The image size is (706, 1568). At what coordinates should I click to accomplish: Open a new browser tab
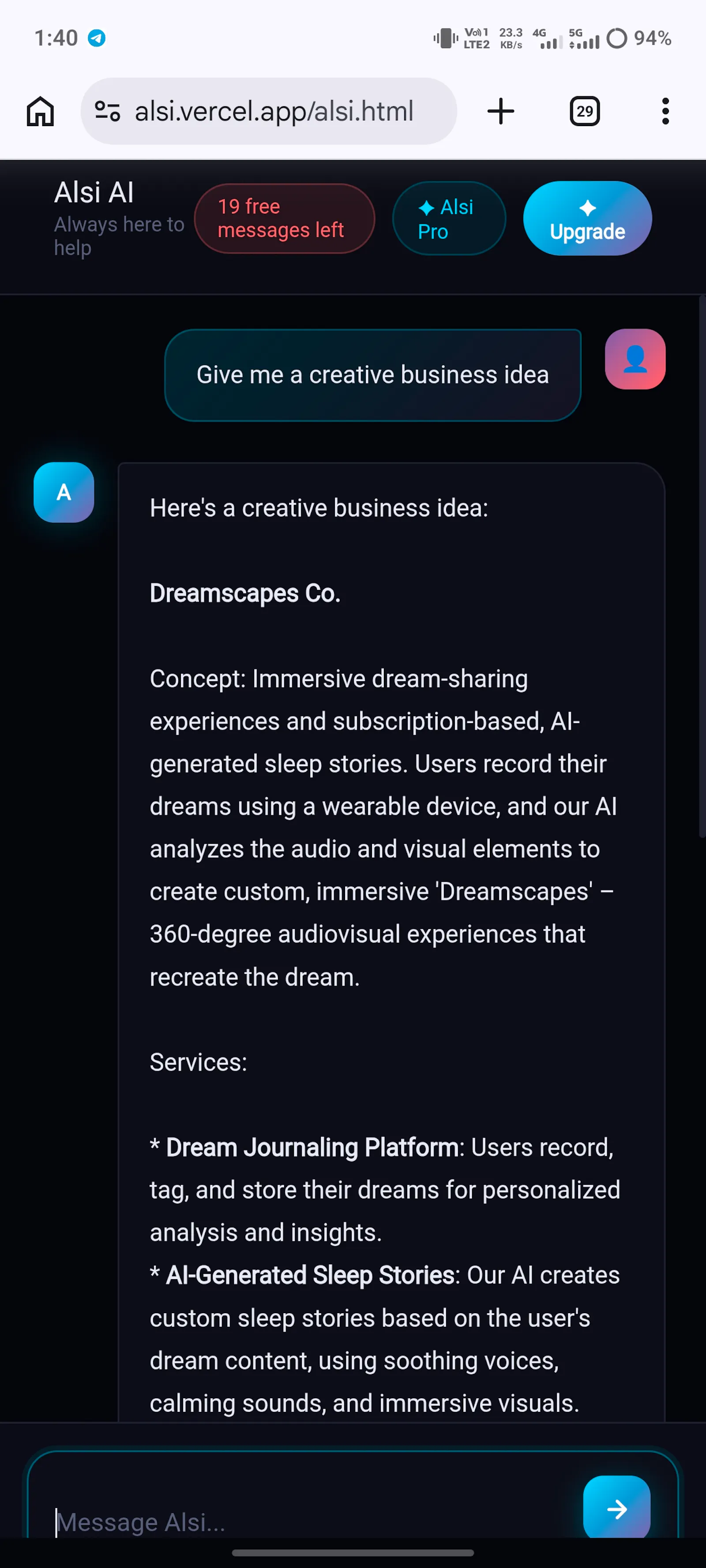pos(501,112)
